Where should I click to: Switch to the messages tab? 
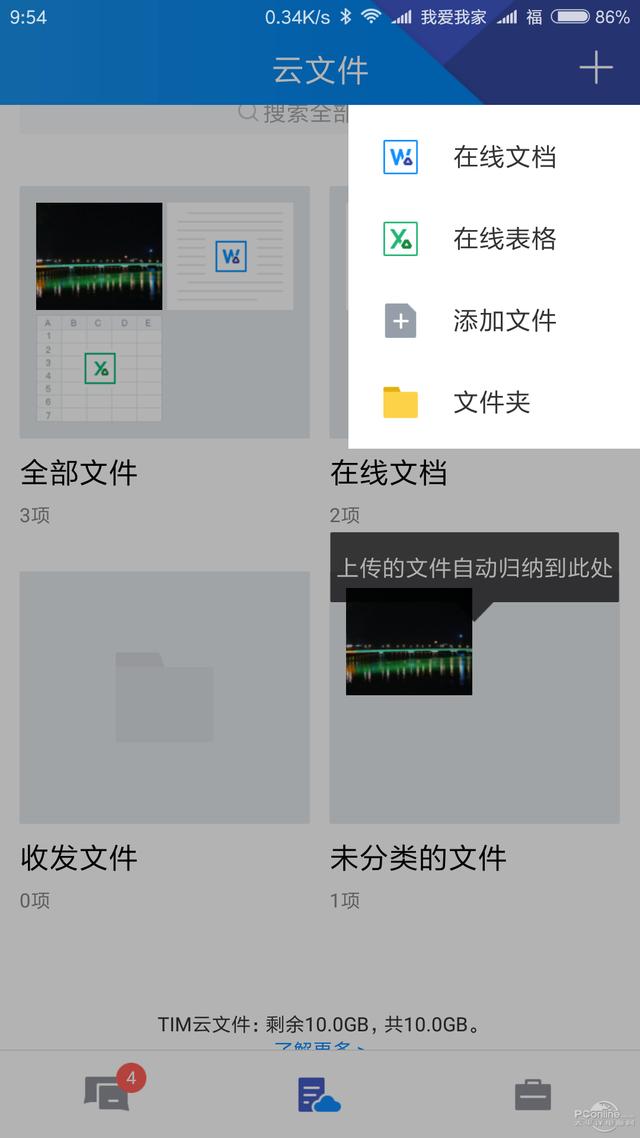point(108,1094)
